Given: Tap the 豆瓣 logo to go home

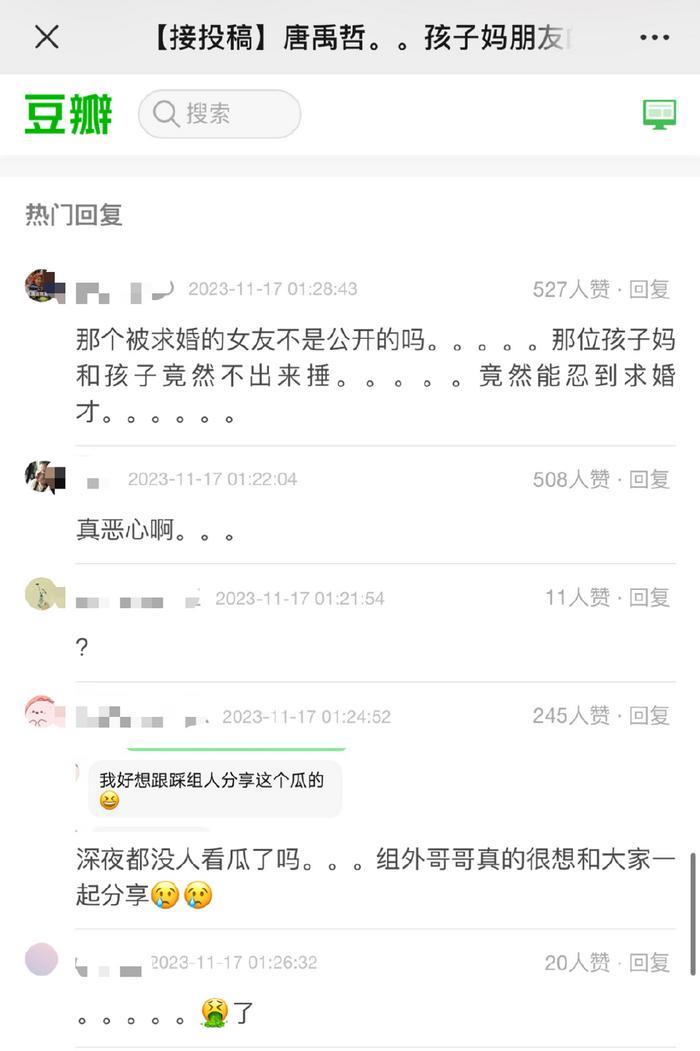Looking at the screenshot, I should tap(68, 114).
